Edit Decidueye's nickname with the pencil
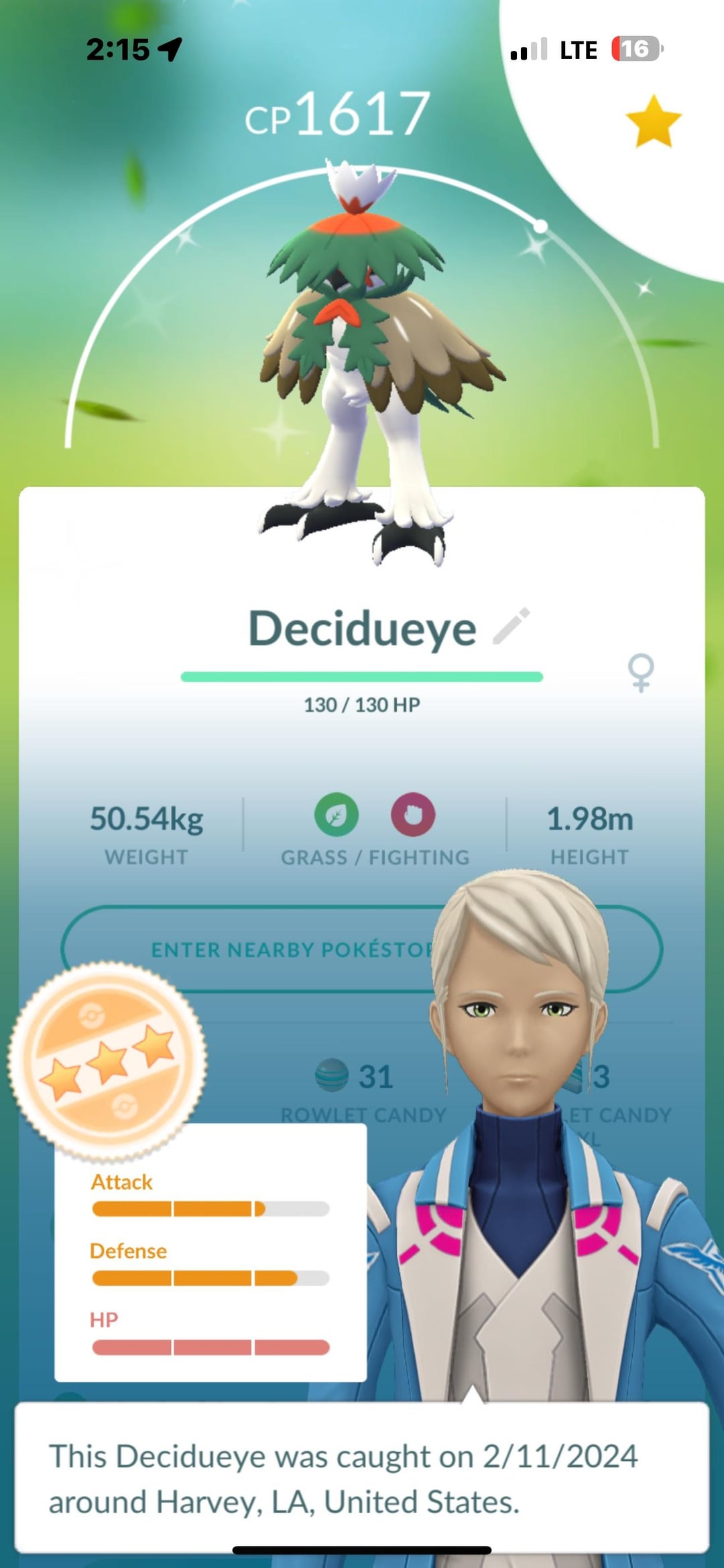Viewport: 724px width, 1568px height. 511,627
